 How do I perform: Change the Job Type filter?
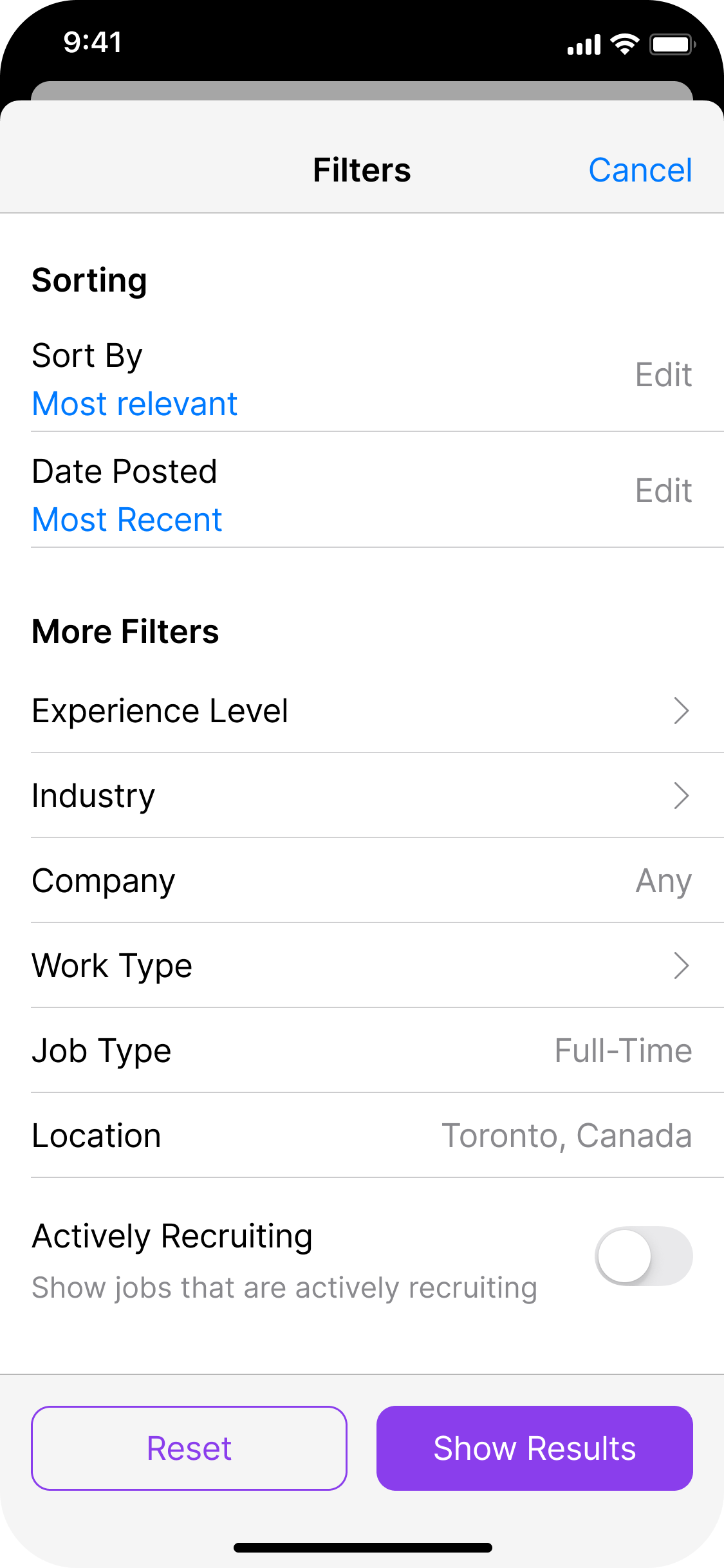tap(362, 1050)
